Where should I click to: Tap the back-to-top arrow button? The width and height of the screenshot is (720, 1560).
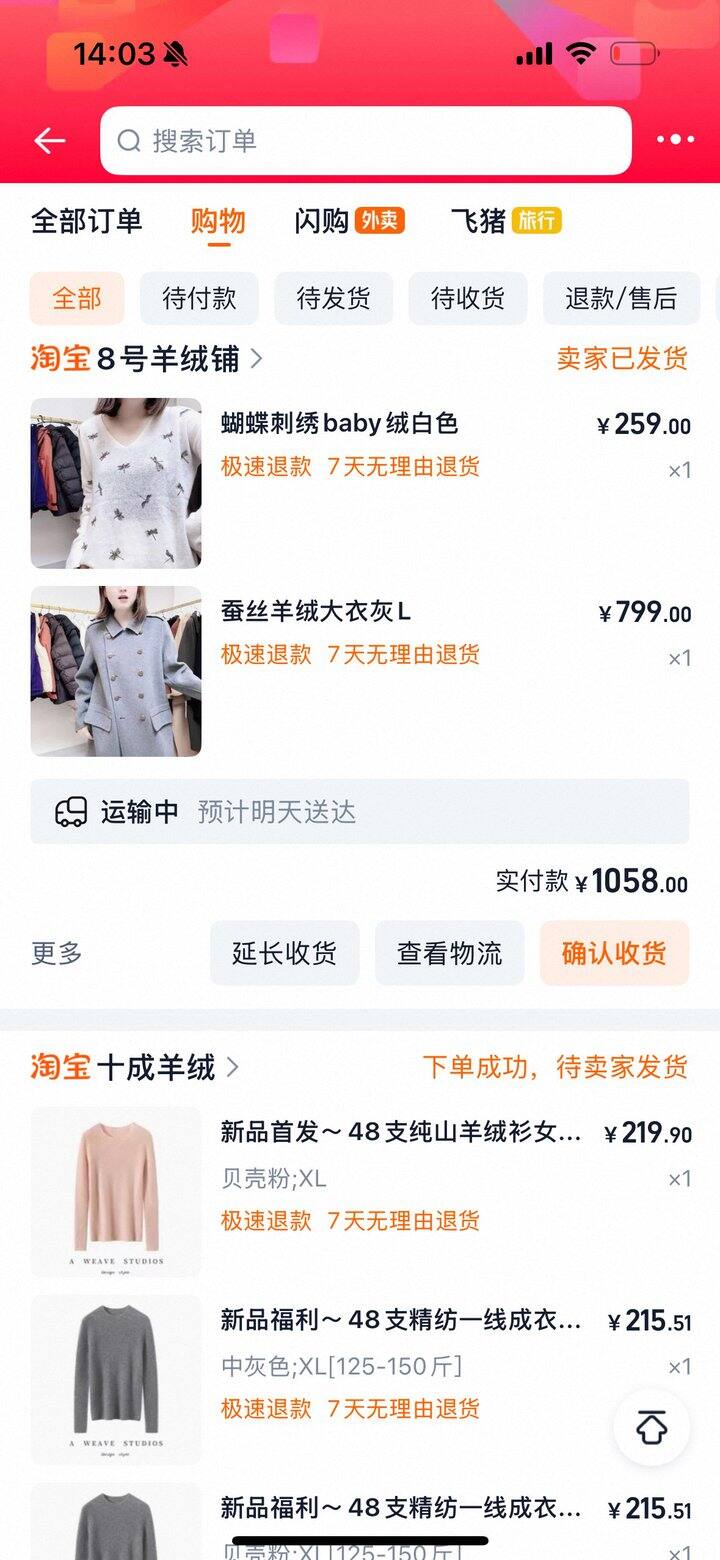coord(652,1429)
